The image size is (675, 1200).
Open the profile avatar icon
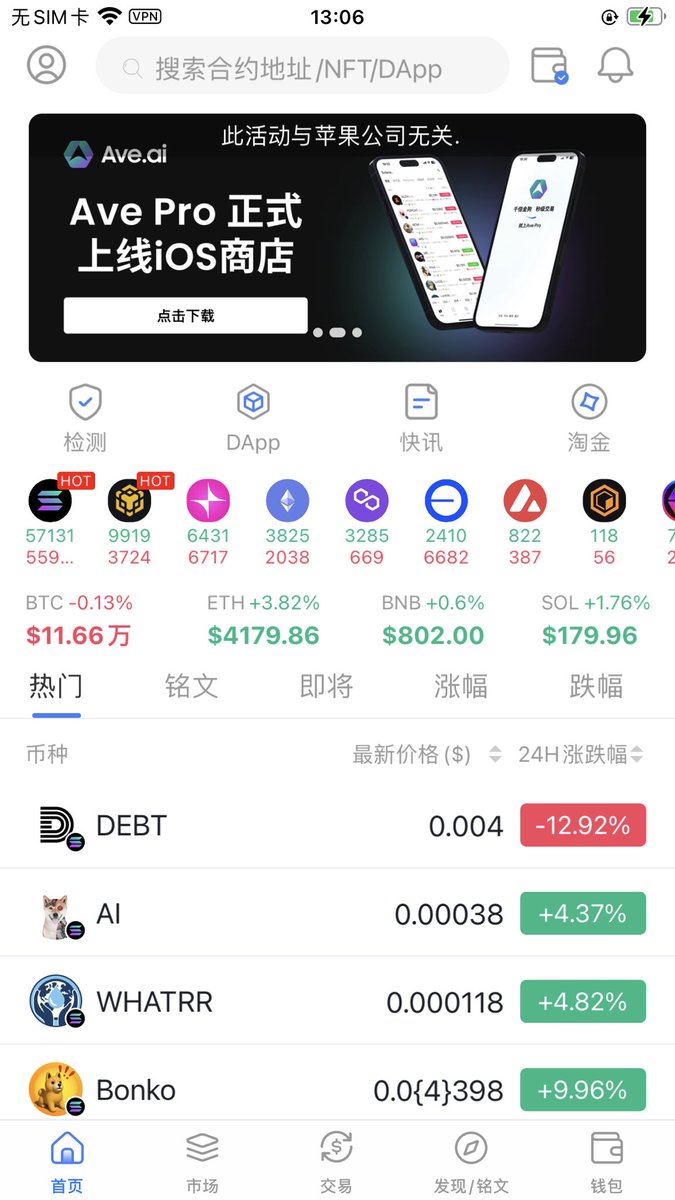[x=46, y=66]
